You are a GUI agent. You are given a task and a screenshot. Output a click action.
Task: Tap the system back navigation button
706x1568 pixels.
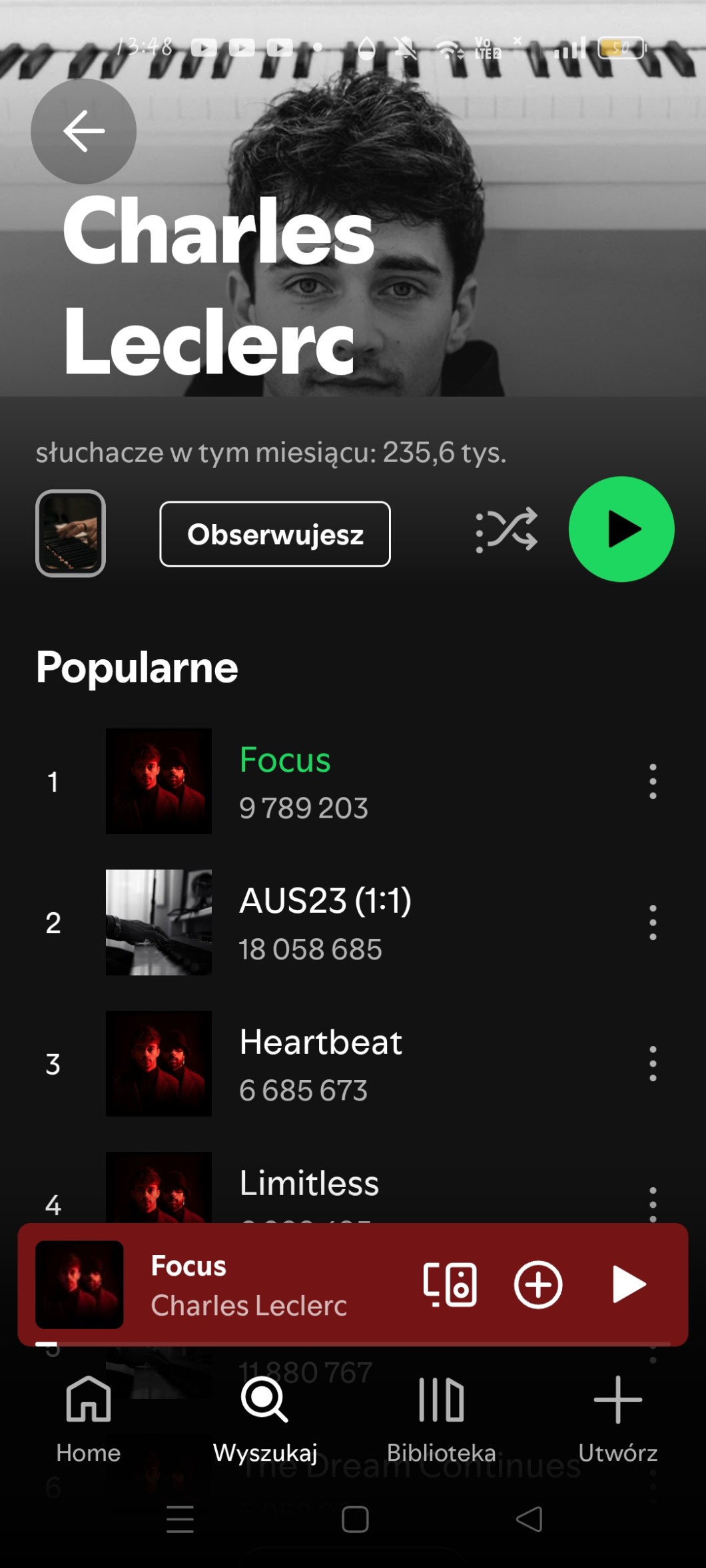pos(529,1519)
